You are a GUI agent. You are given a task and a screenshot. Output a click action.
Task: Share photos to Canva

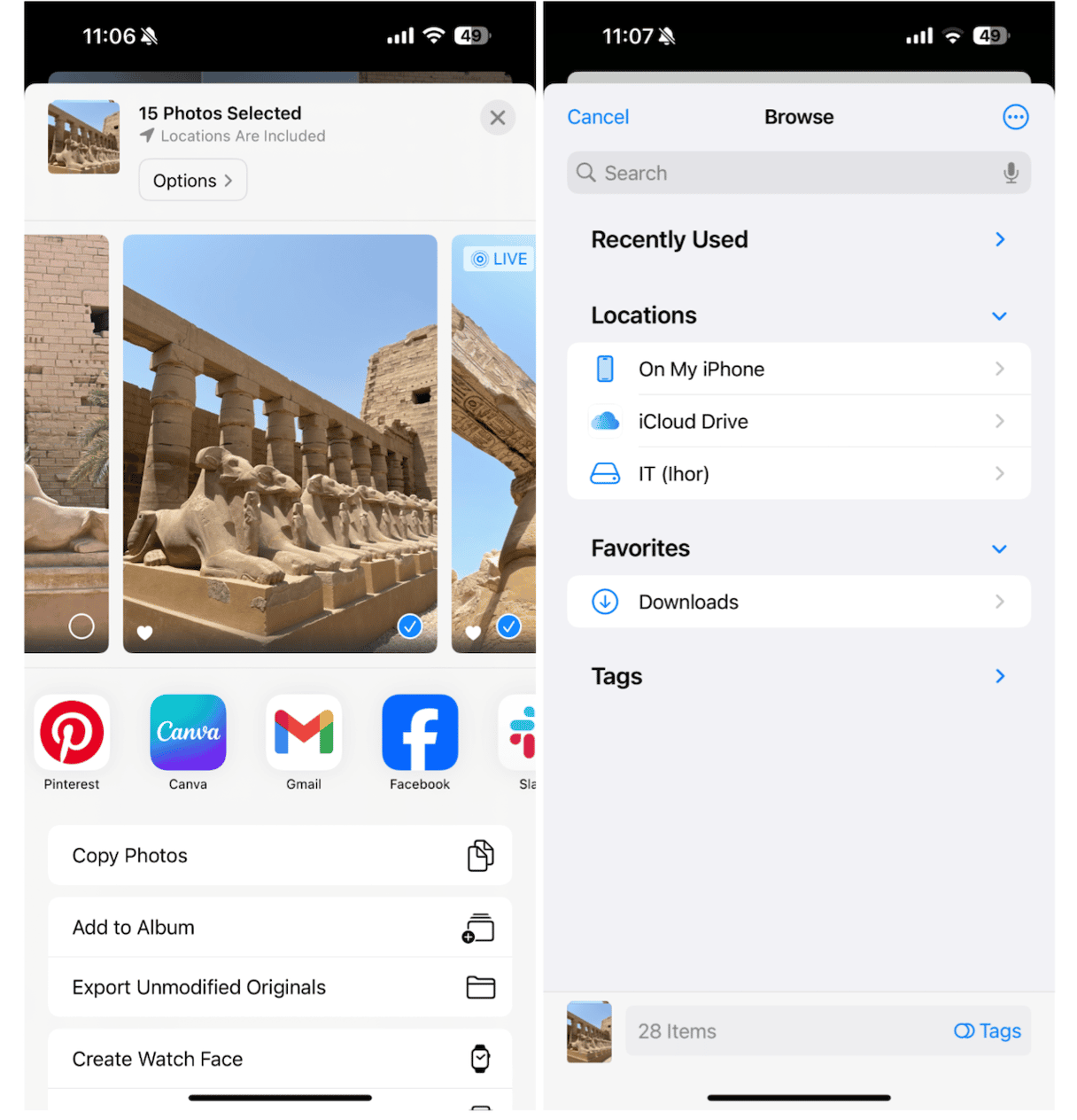(x=188, y=734)
